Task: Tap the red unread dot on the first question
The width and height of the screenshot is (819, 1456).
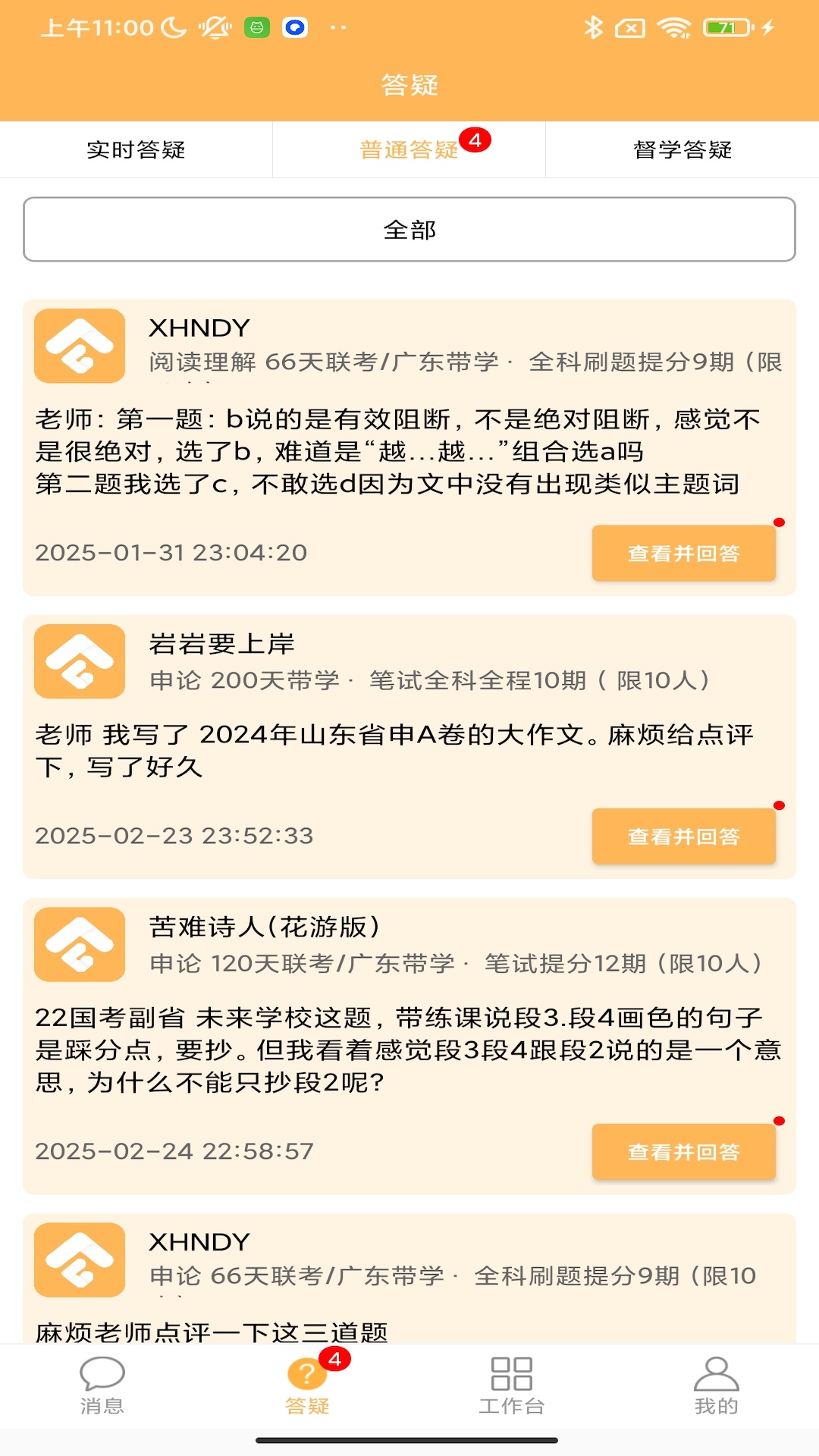Action: pos(780,522)
